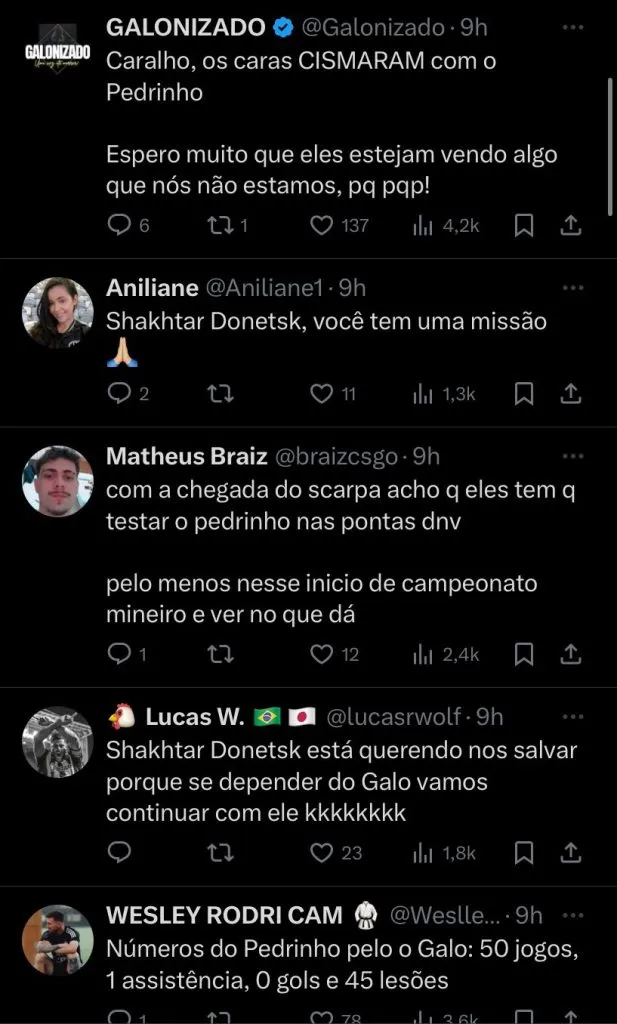The width and height of the screenshot is (617, 1024).
Task: View analytics on Matheus Braiz's tweet
Action: coord(422,654)
